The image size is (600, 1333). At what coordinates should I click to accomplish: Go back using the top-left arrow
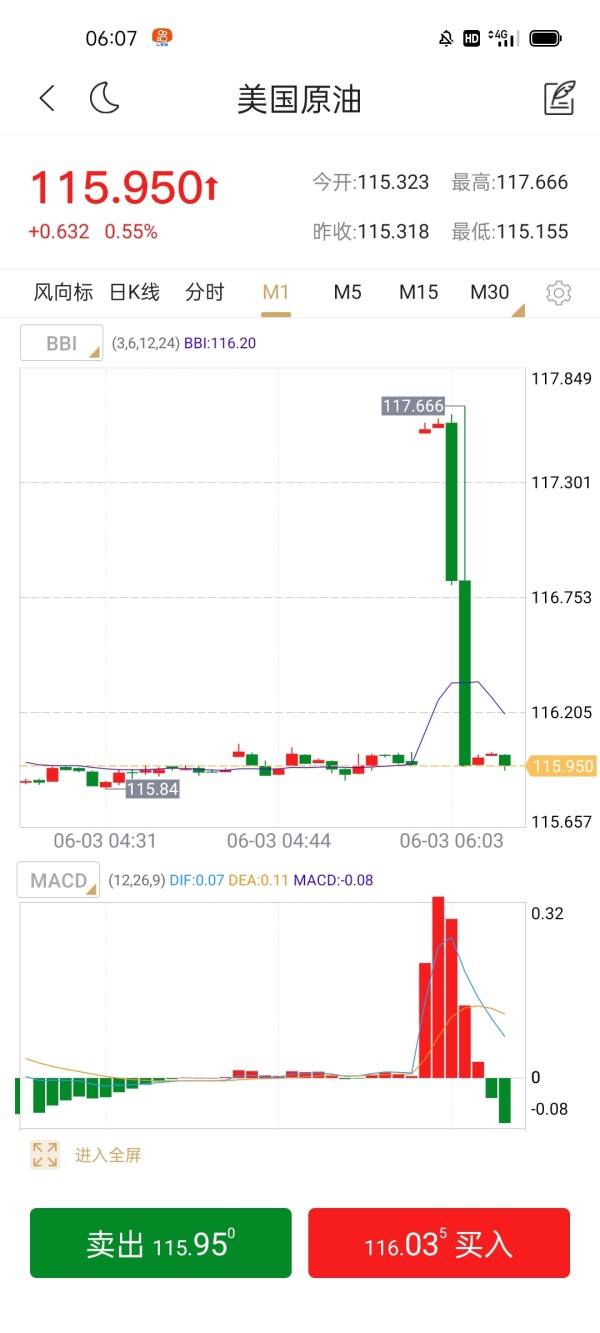47,98
